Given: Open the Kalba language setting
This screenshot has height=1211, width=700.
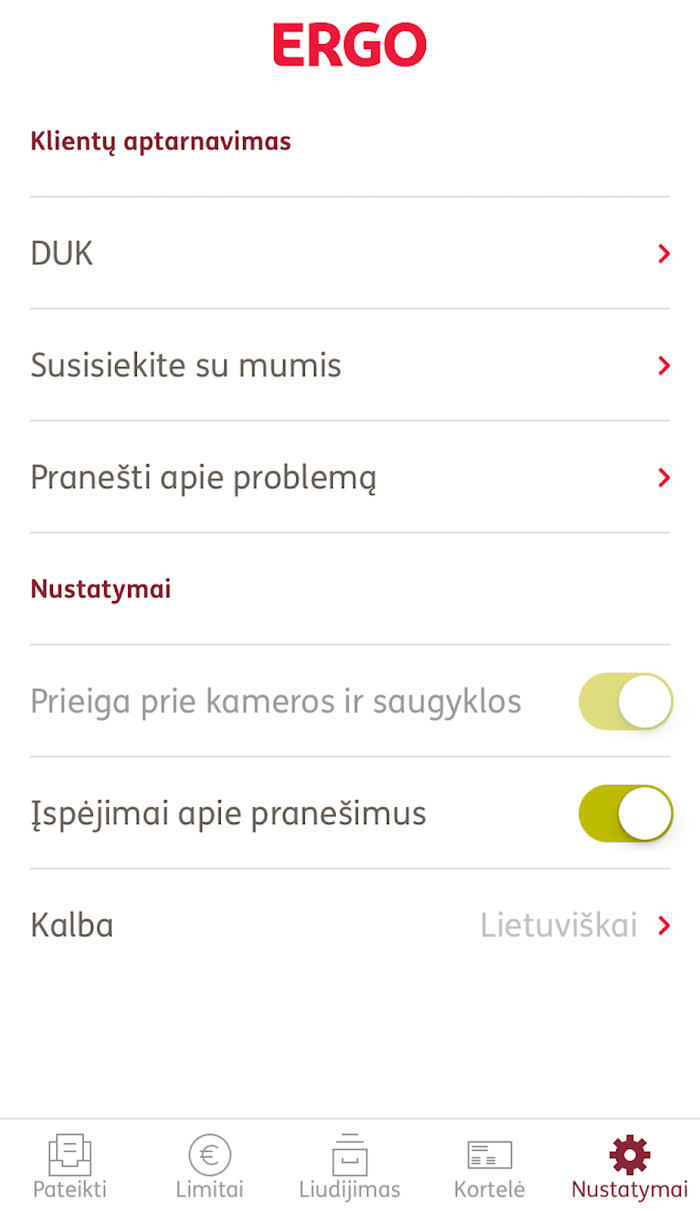Looking at the screenshot, I should coord(350,925).
